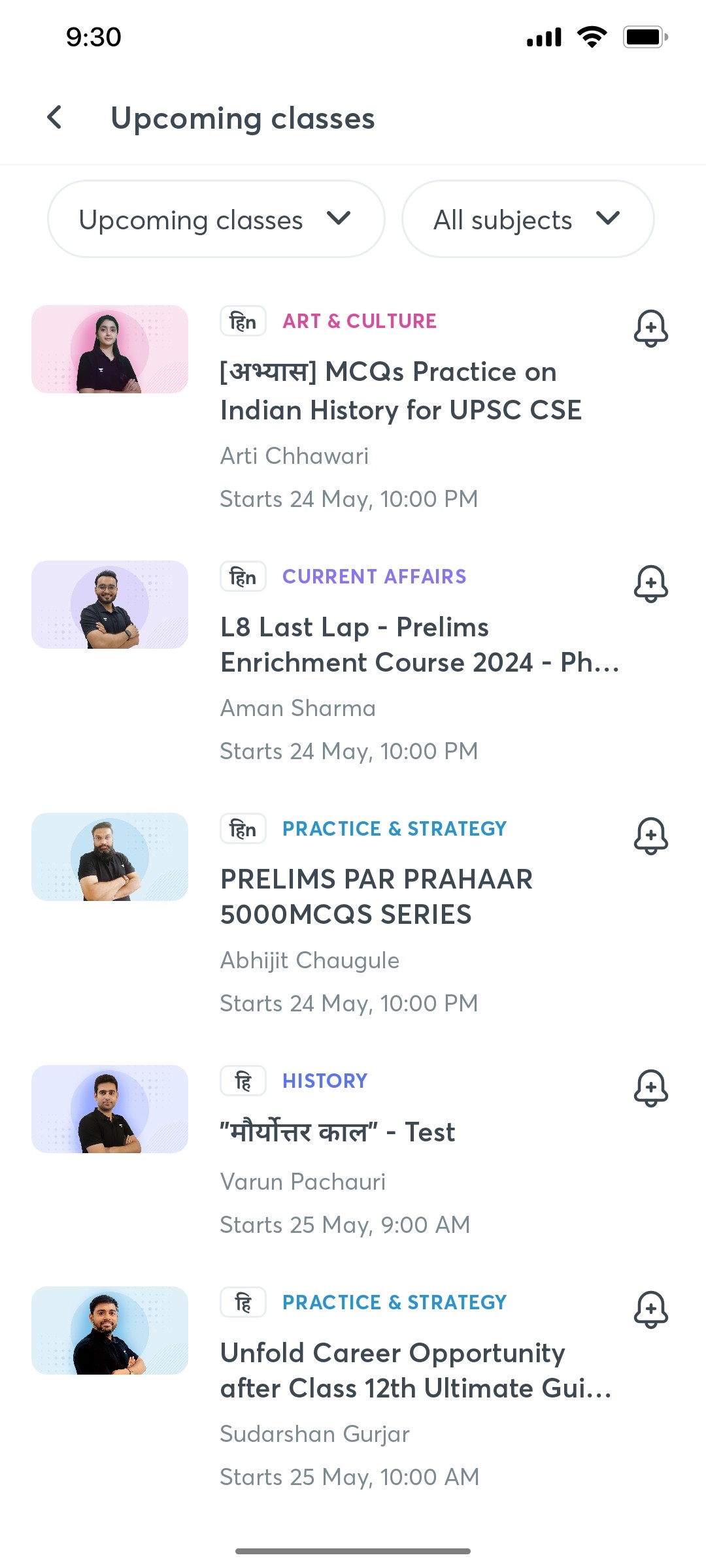706x1568 pixels.
Task: Tap the reminder bell on Unfold Career class
Action: coord(650,1311)
